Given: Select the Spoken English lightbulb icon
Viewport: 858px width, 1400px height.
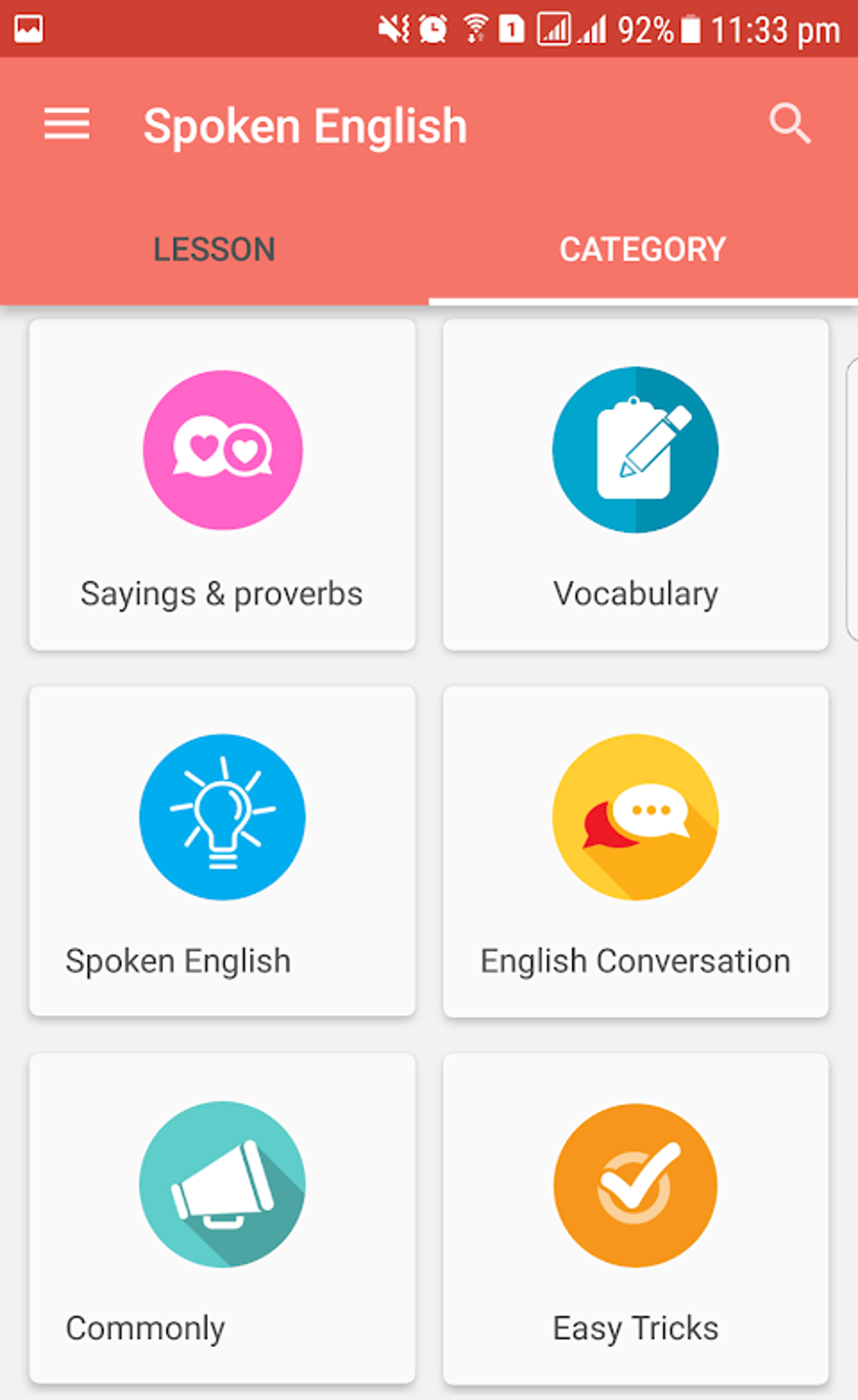Looking at the screenshot, I should click(222, 817).
